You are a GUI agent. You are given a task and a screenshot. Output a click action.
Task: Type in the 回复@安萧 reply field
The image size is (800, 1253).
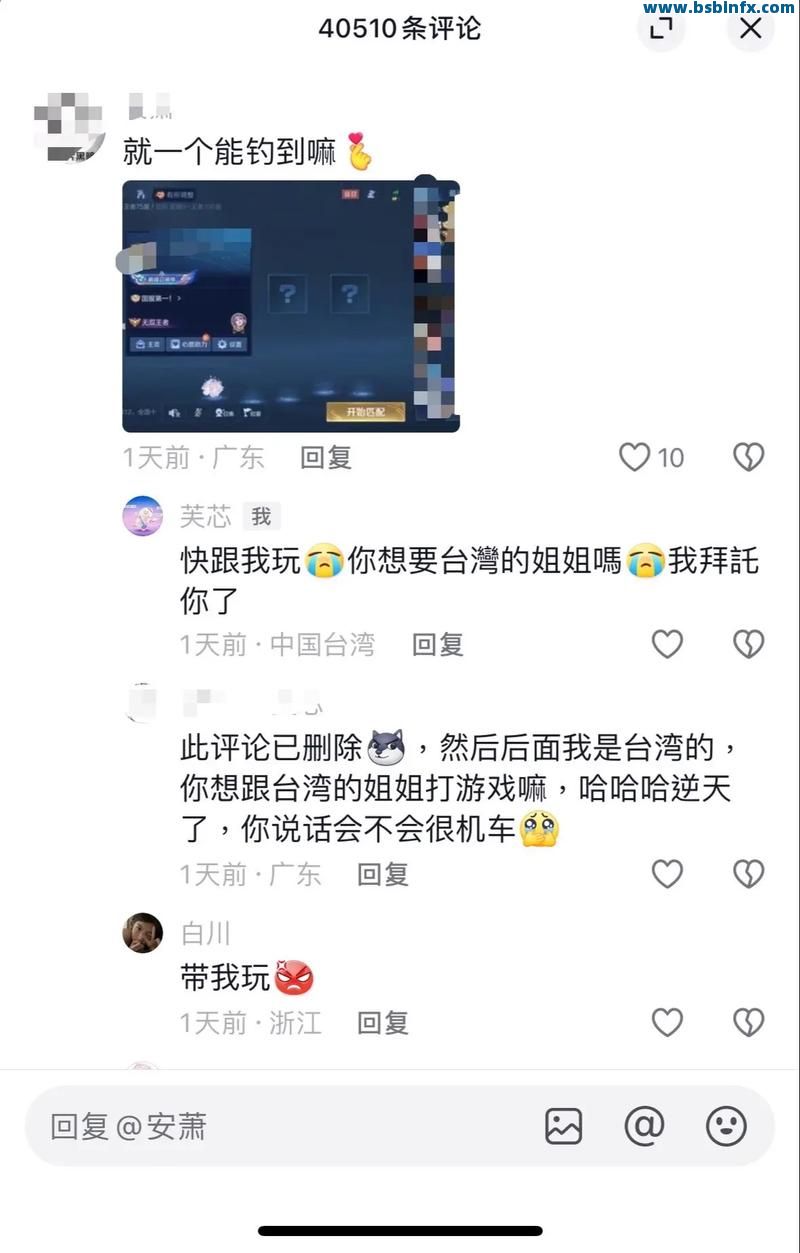click(280, 1127)
